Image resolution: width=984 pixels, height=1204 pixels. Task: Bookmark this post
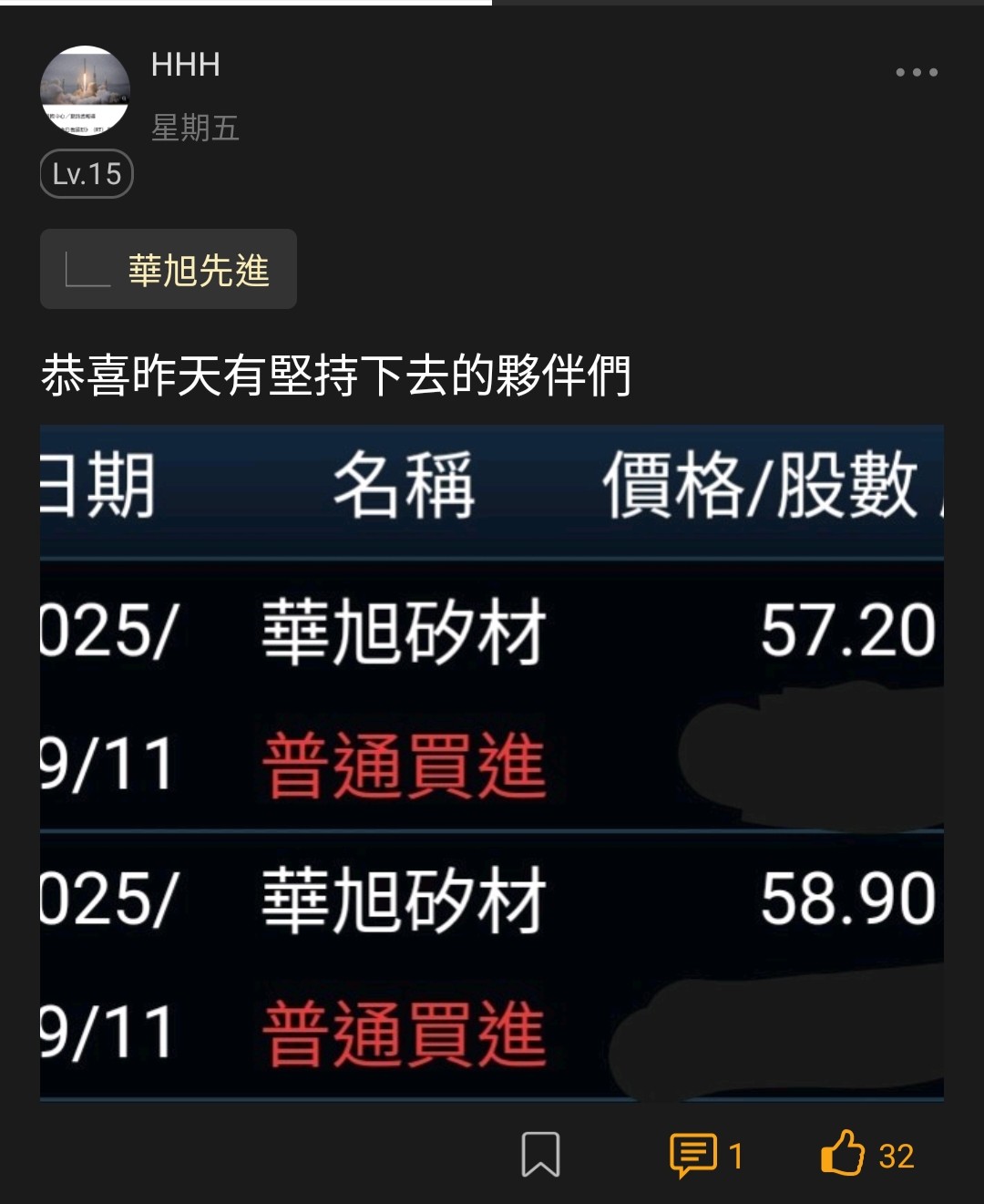(539, 1154)
